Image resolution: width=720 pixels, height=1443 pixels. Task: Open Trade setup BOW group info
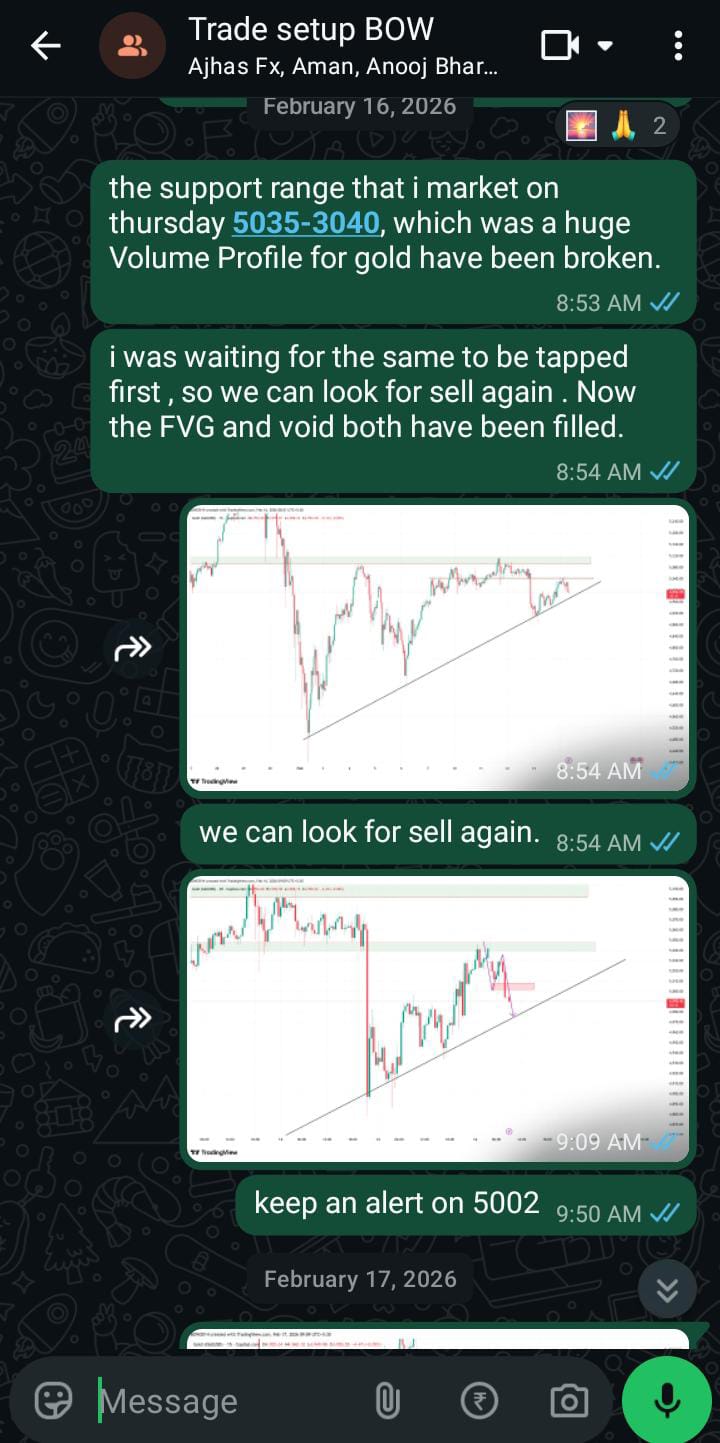tap(340, 46)
